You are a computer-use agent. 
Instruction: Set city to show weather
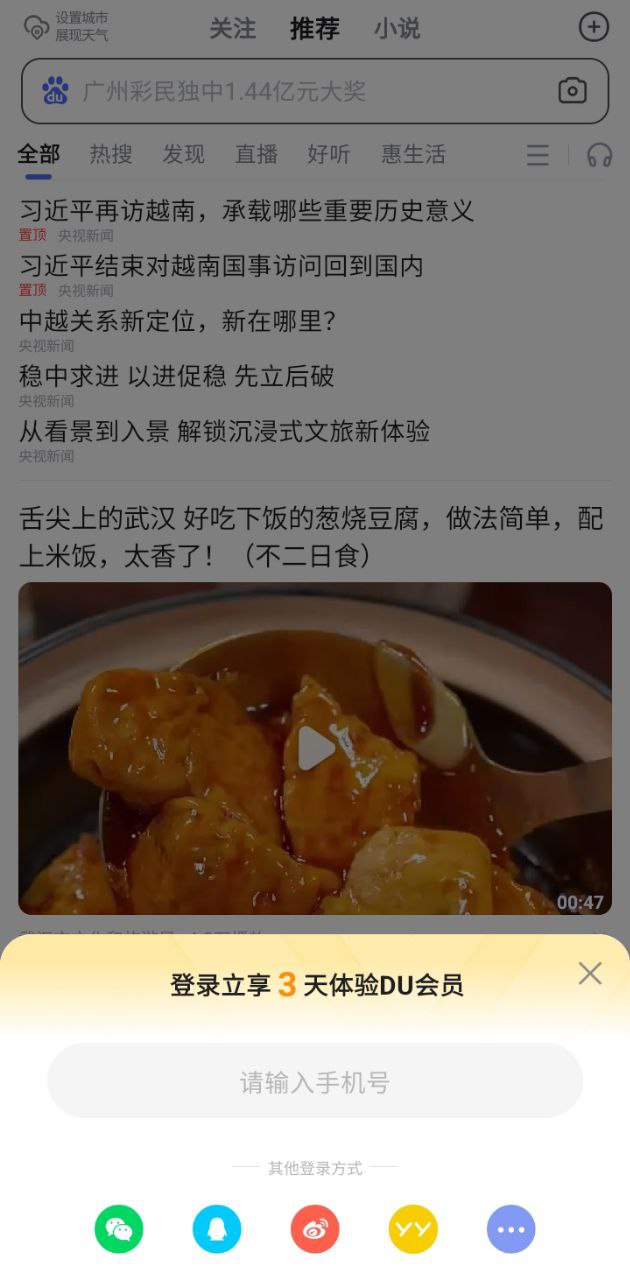tap(66, 27)
